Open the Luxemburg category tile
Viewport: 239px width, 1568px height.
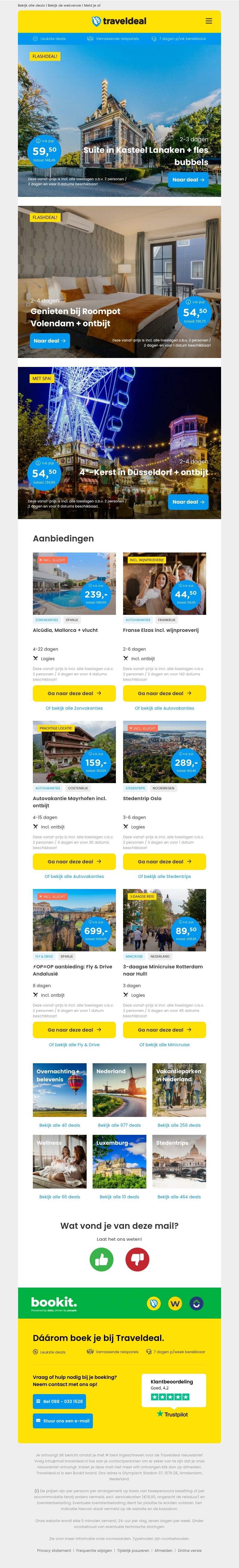click(x=119, y=1161)
